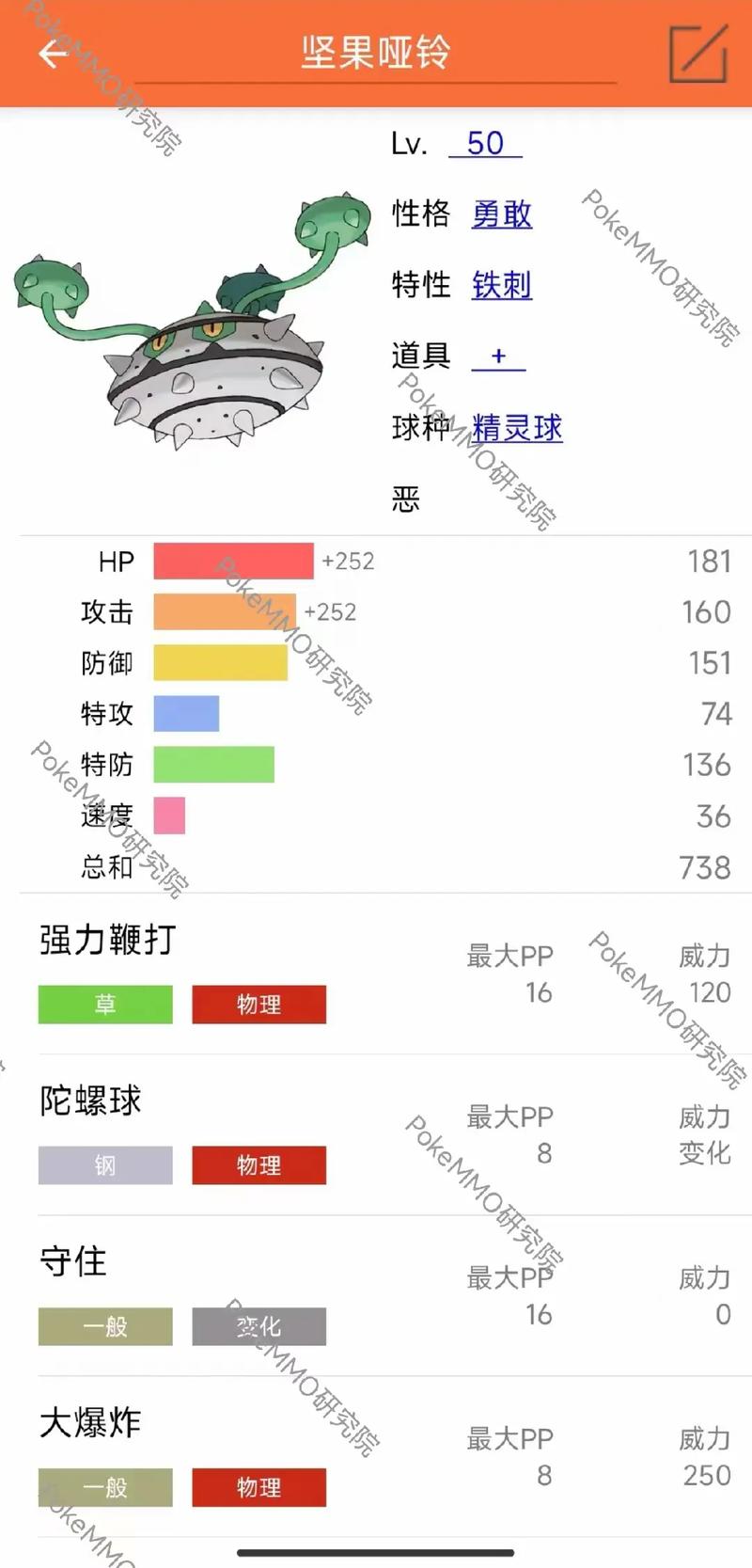Change the Pokémon name 坚果哑铃
Image resolution: width=752 pixels, height=1568 pixels.
point(376,54)
